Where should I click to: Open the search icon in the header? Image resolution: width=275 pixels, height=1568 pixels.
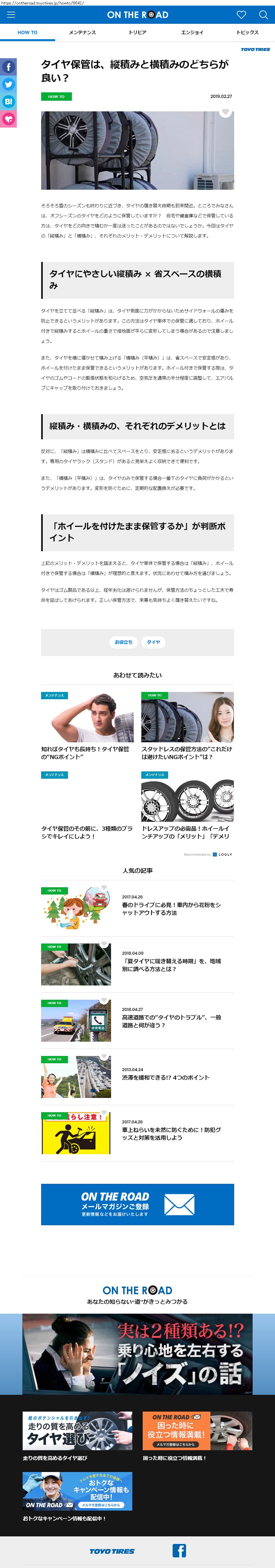pos(264,15)
